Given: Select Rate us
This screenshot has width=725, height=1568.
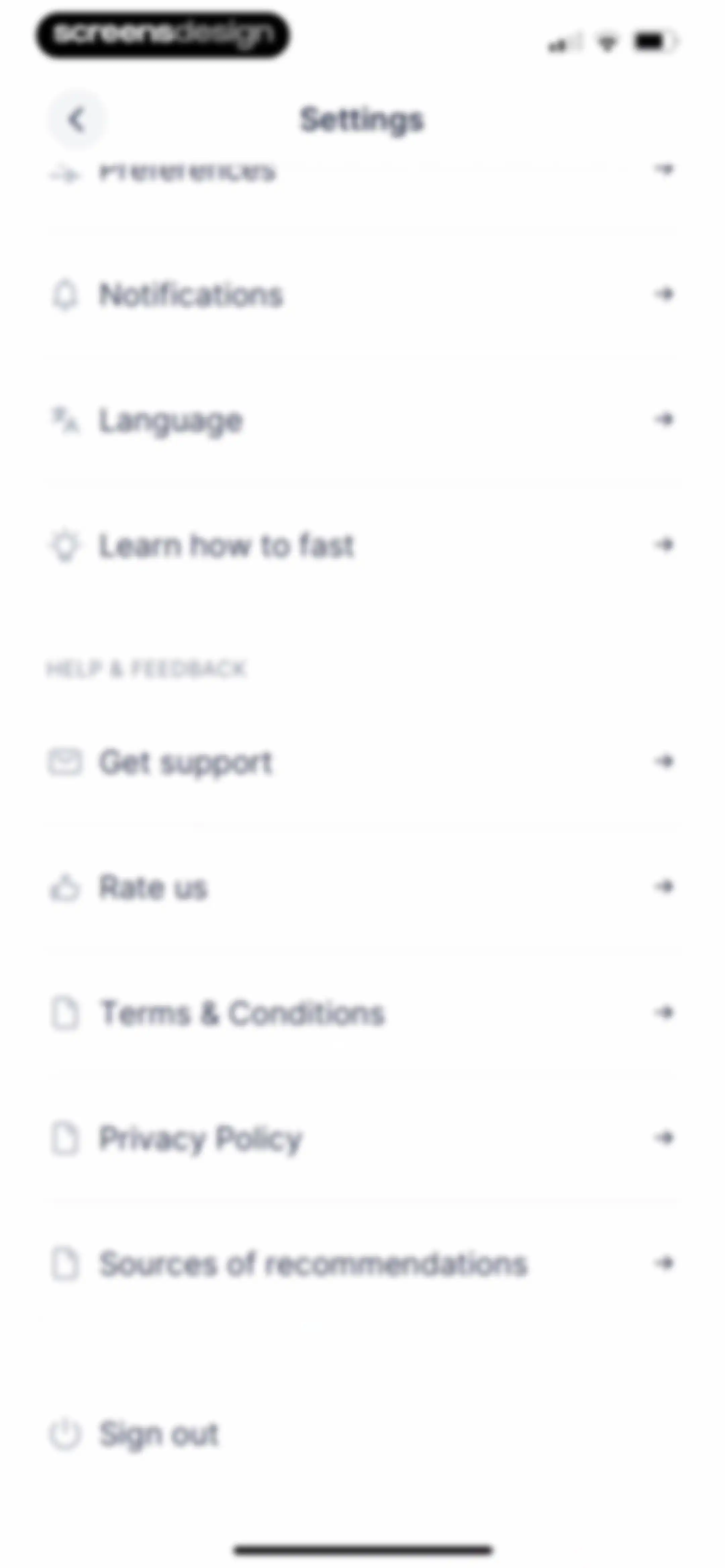Looking at the screenshot, I should (362, 887).
